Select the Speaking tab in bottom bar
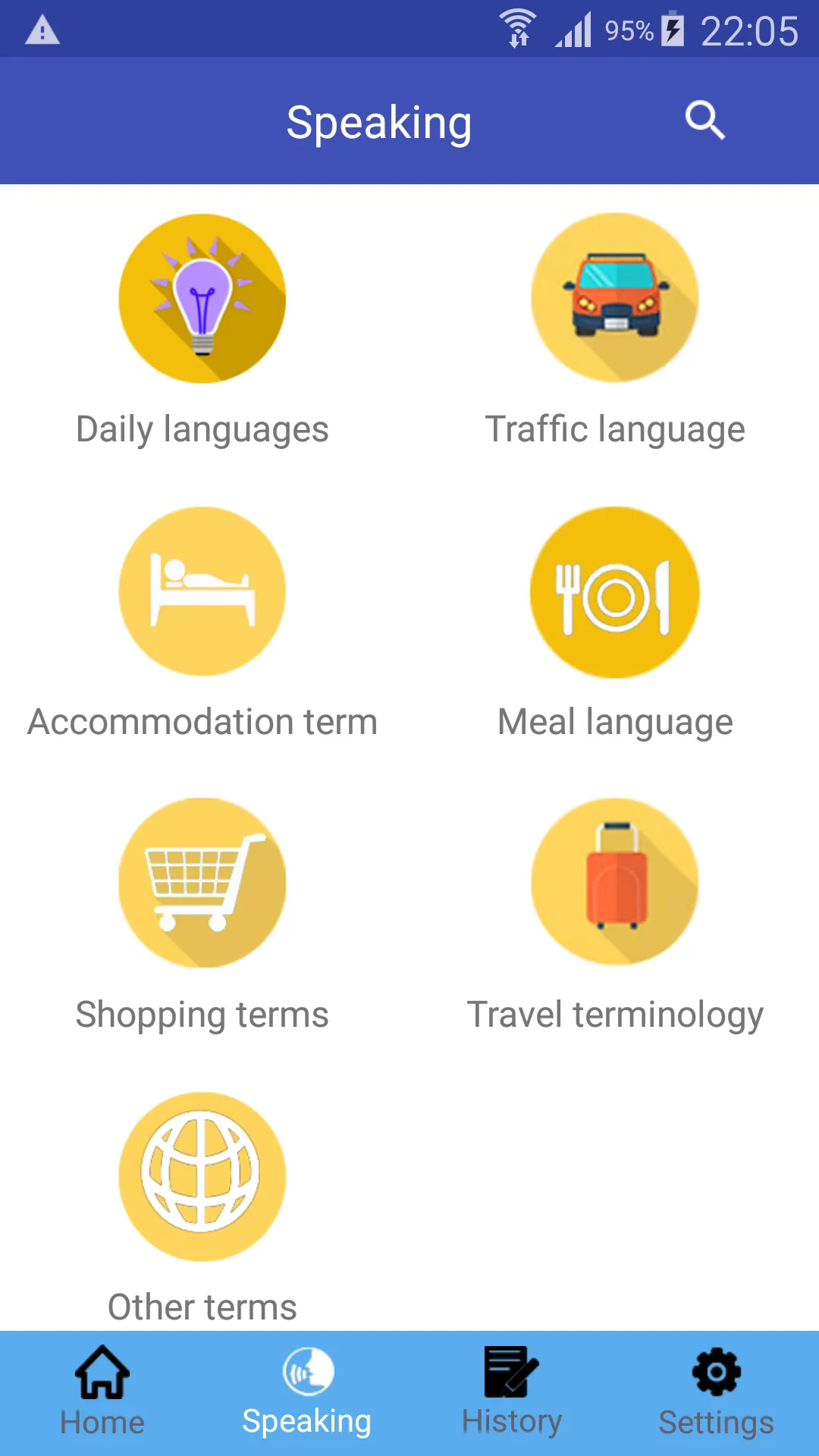This screenshot has width=819, height=1456. pyautogui.click(x=307, y=1393)
